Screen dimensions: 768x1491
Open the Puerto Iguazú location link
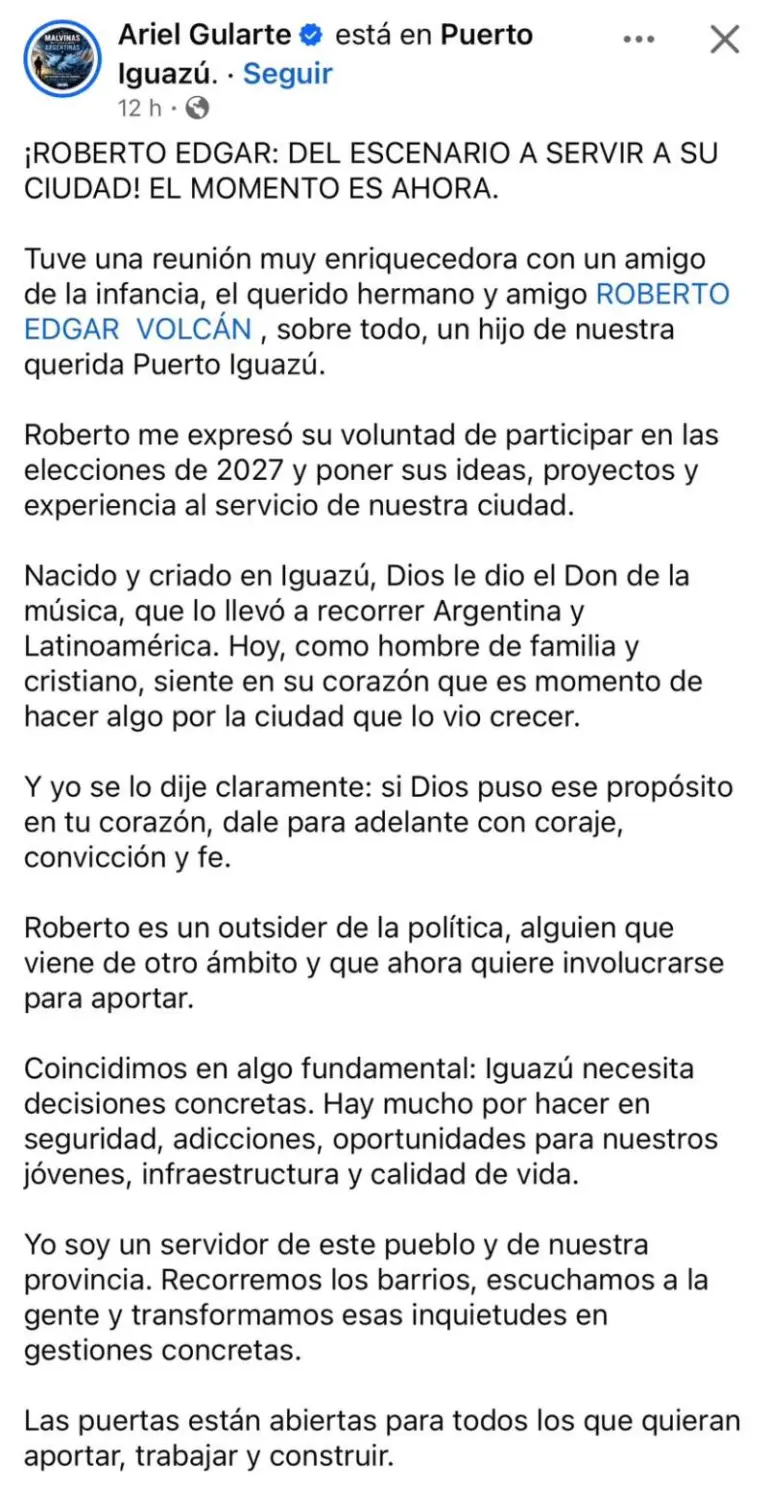click(x=326, y=54)
